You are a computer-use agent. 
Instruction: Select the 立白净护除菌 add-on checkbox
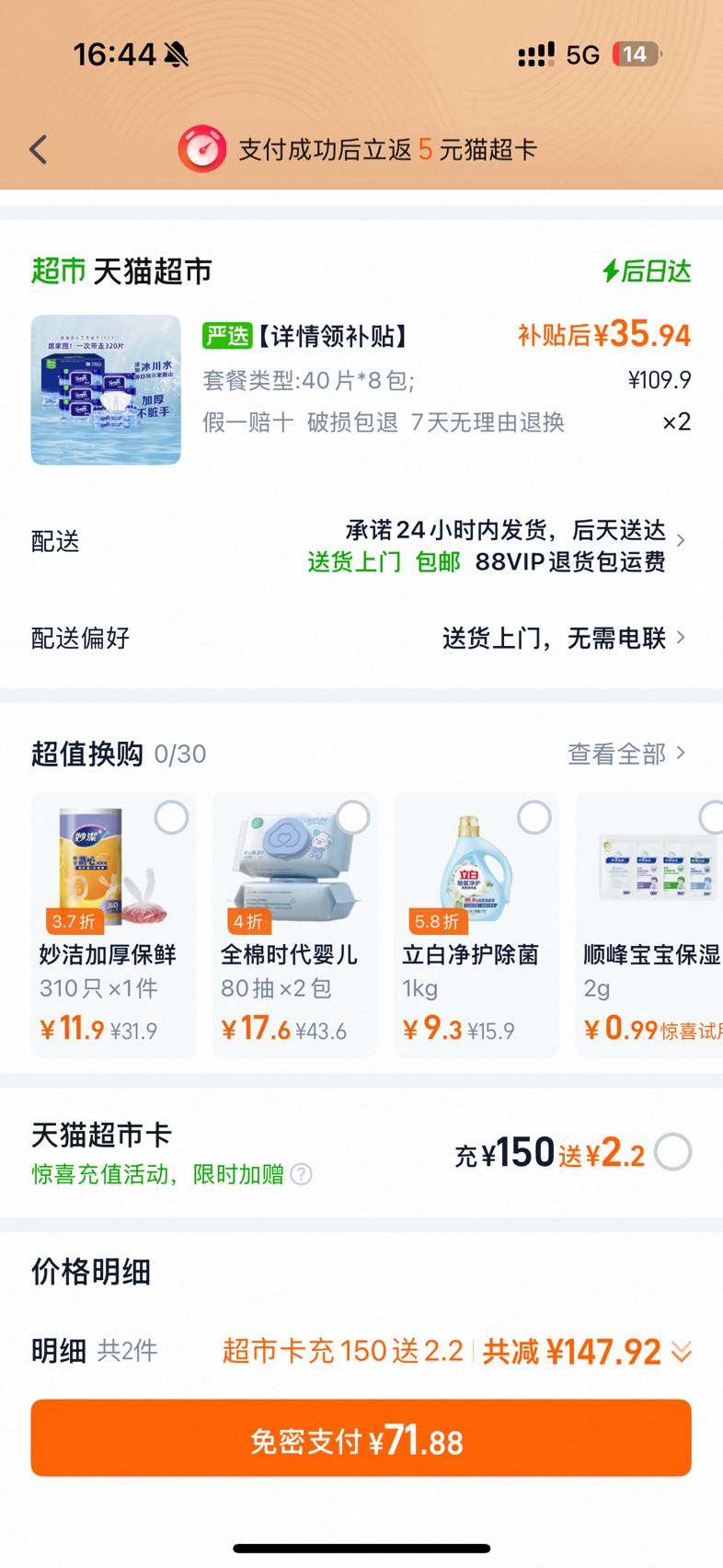(x=534, y=817)
